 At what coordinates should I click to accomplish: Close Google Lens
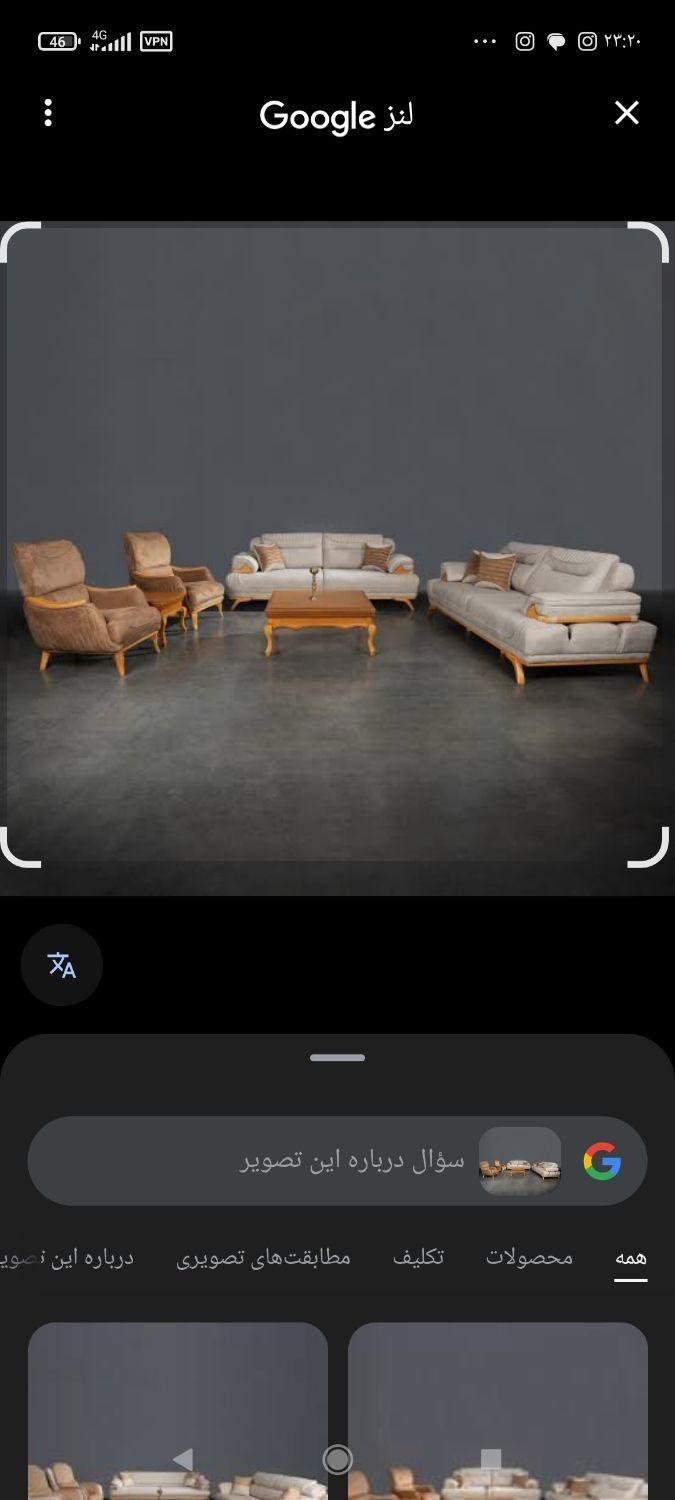click(626, 113)
